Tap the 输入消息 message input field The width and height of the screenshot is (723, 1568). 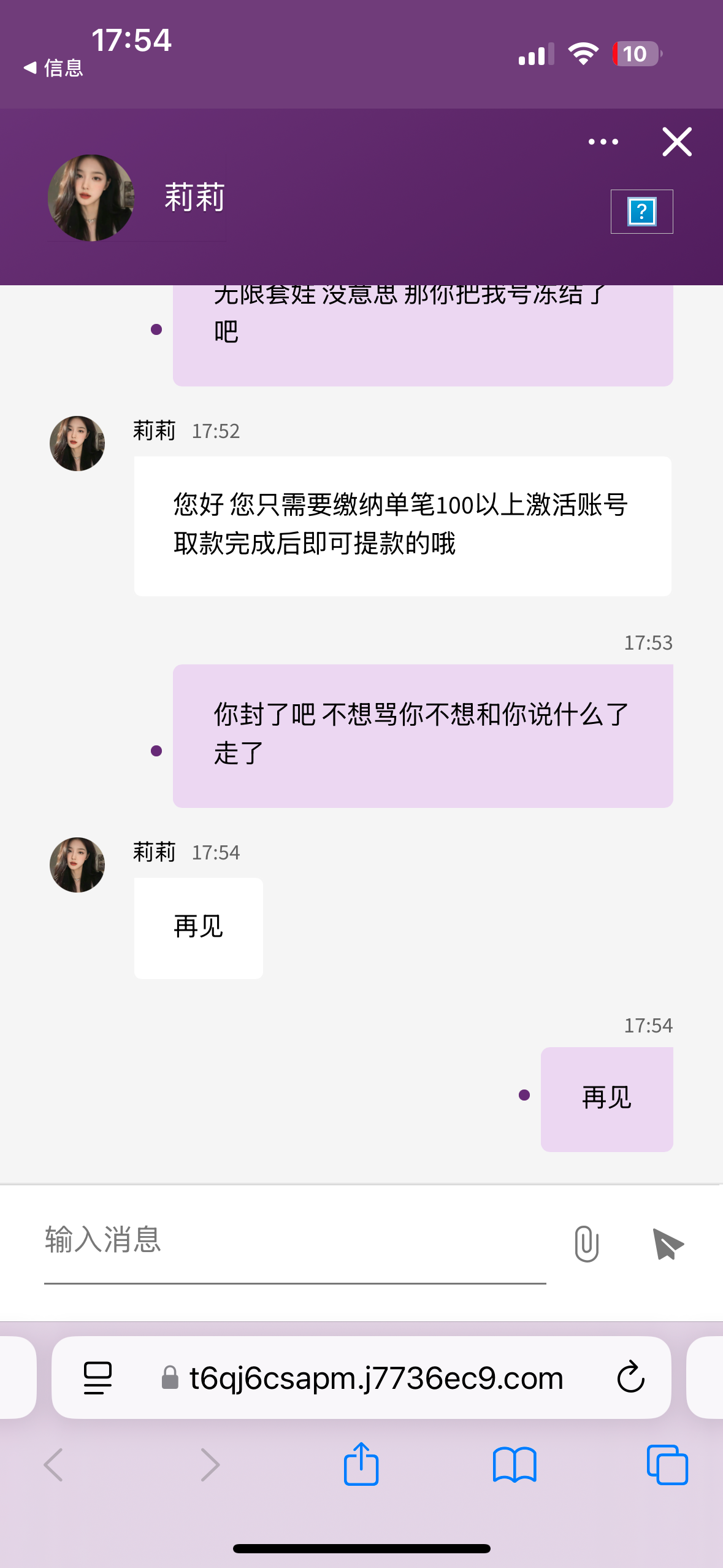click(294, 1240)
